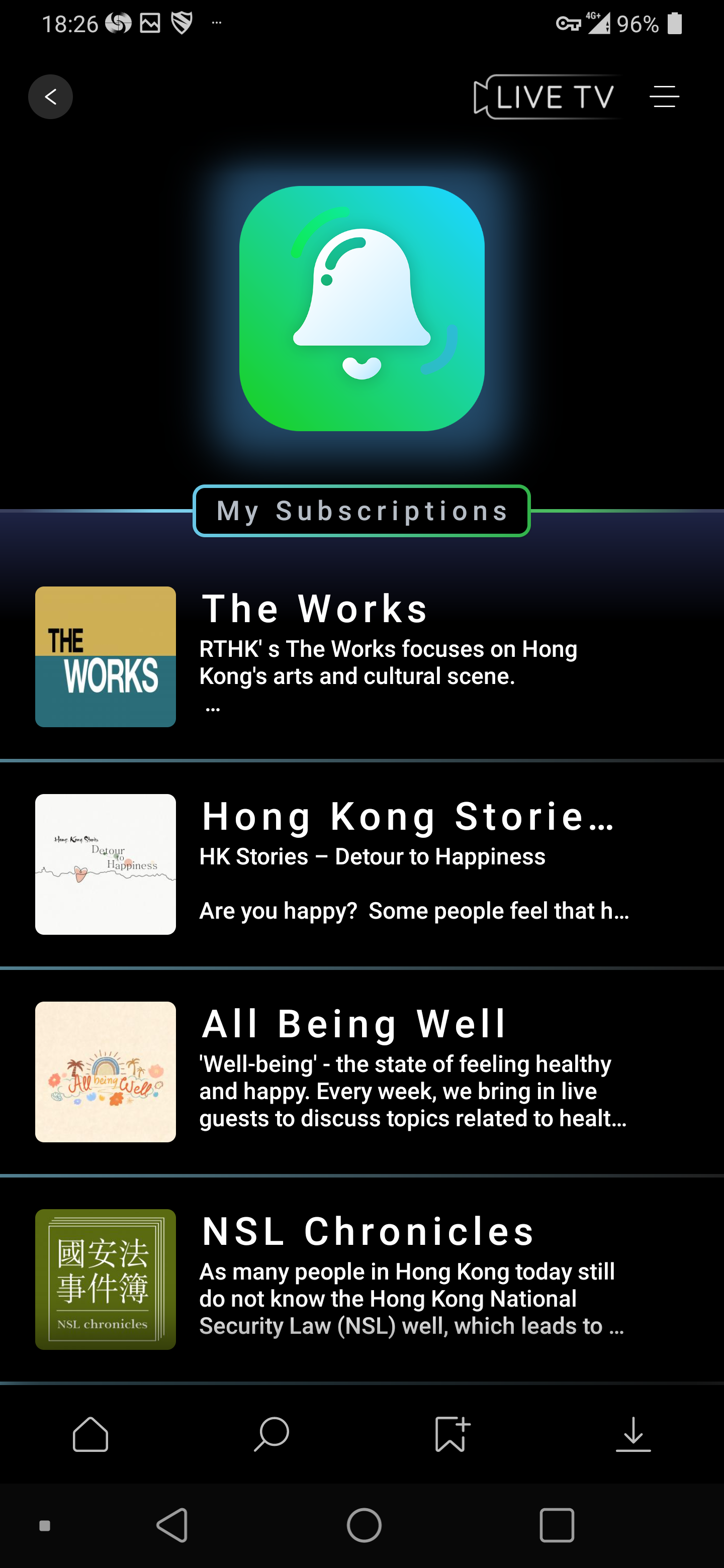Show recent apps
The width and height of the screenshot is (724, 1568).
(557, 1525)
